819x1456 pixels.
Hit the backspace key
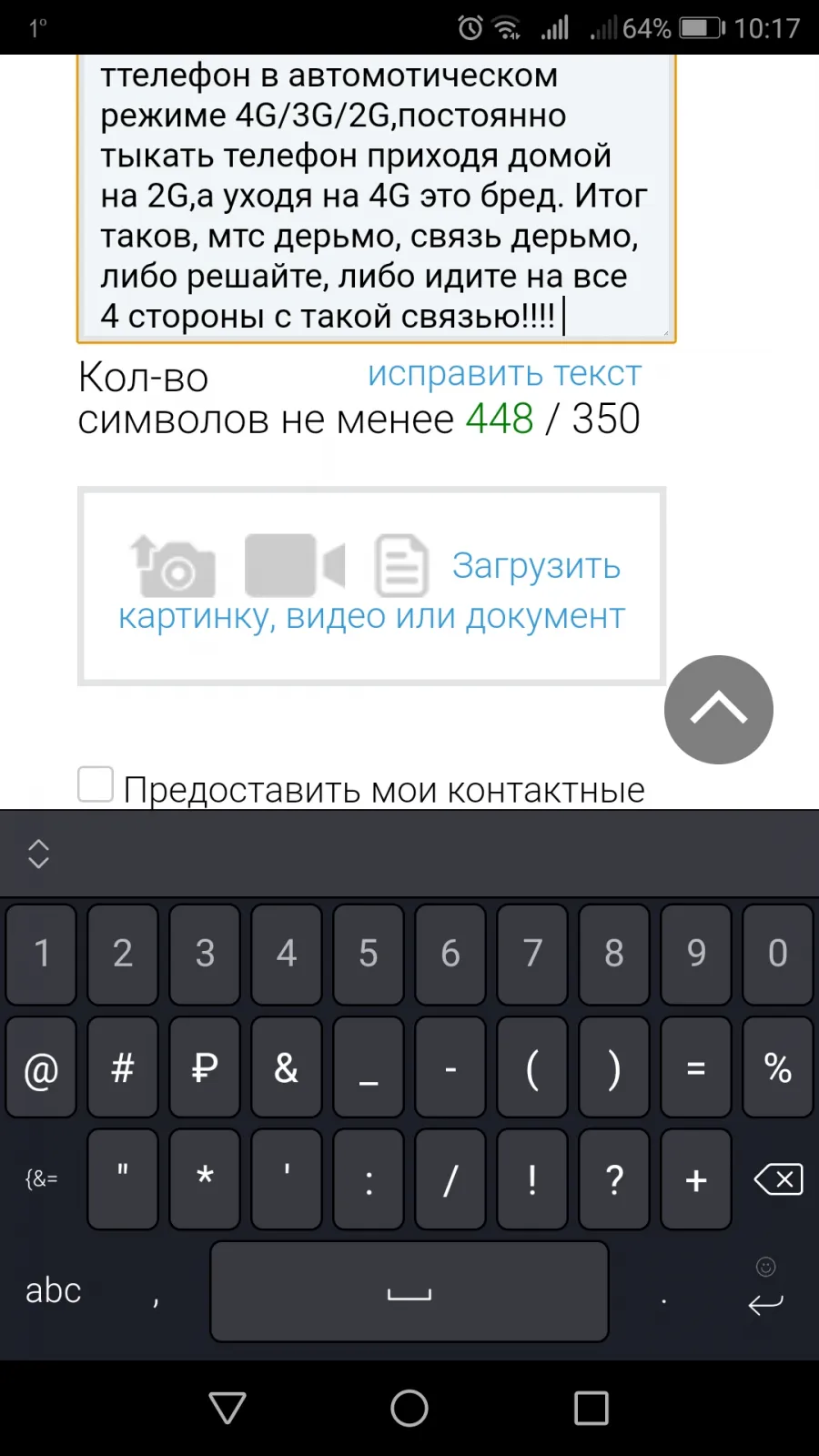(778, 1179)
